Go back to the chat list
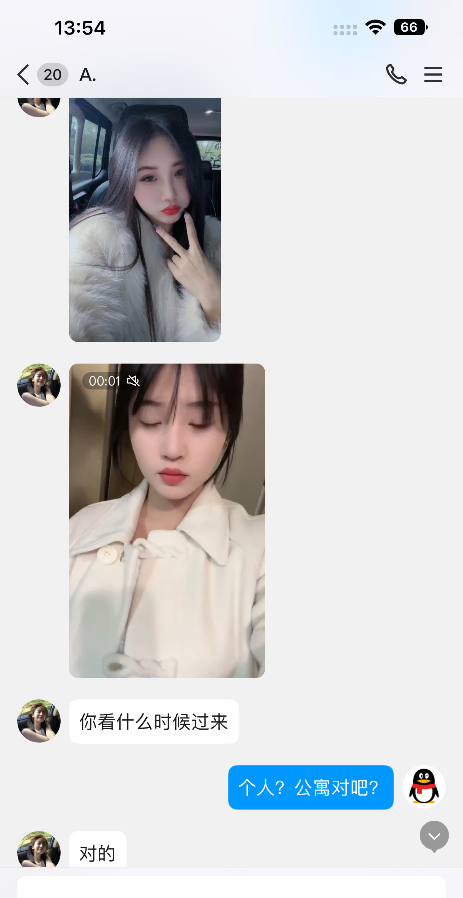Image resolution: width=463 pixels, height=898 pixels. [x=23, y=74]
